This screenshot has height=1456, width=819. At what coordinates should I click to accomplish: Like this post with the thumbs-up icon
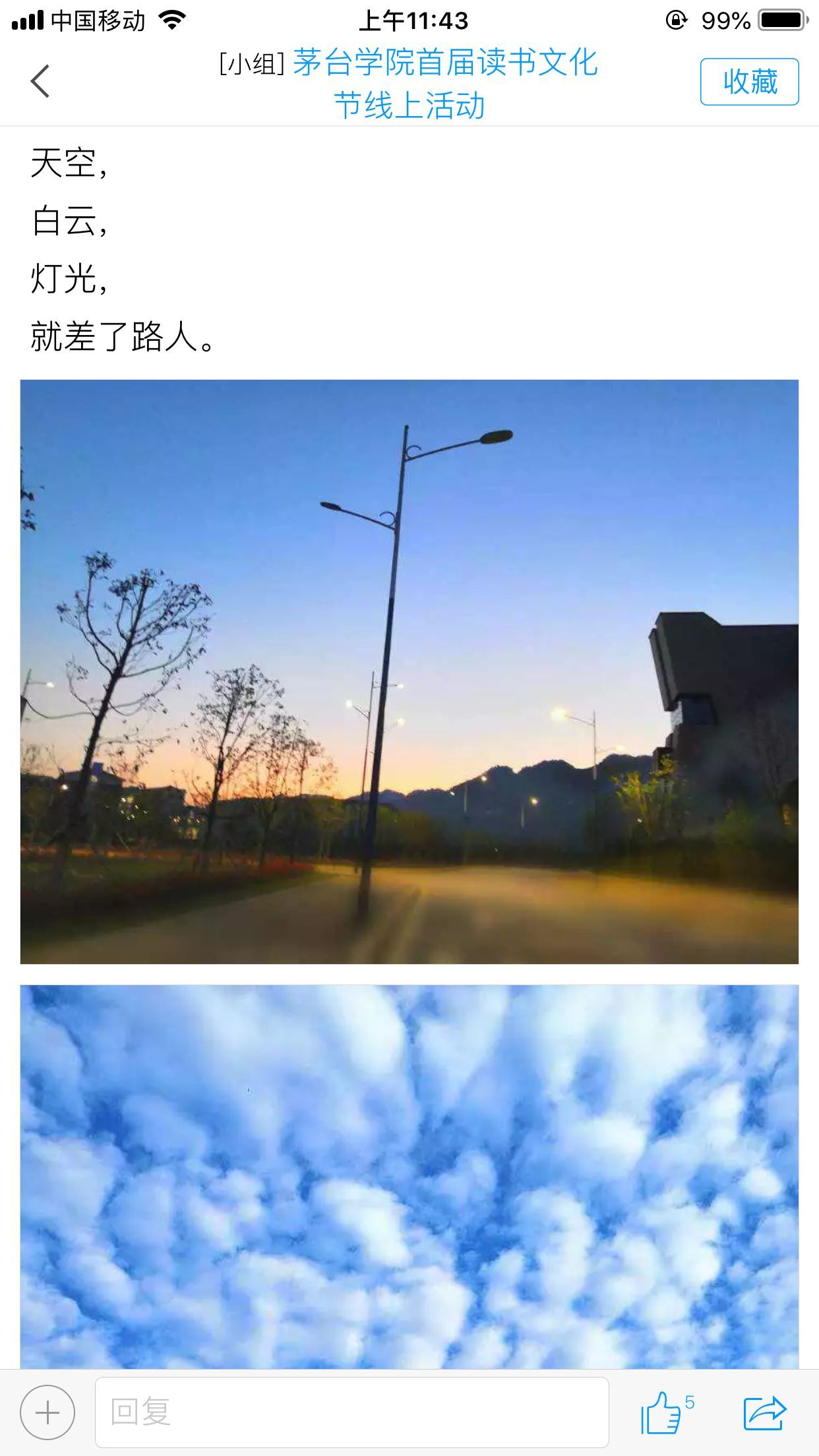(661, 1412)
